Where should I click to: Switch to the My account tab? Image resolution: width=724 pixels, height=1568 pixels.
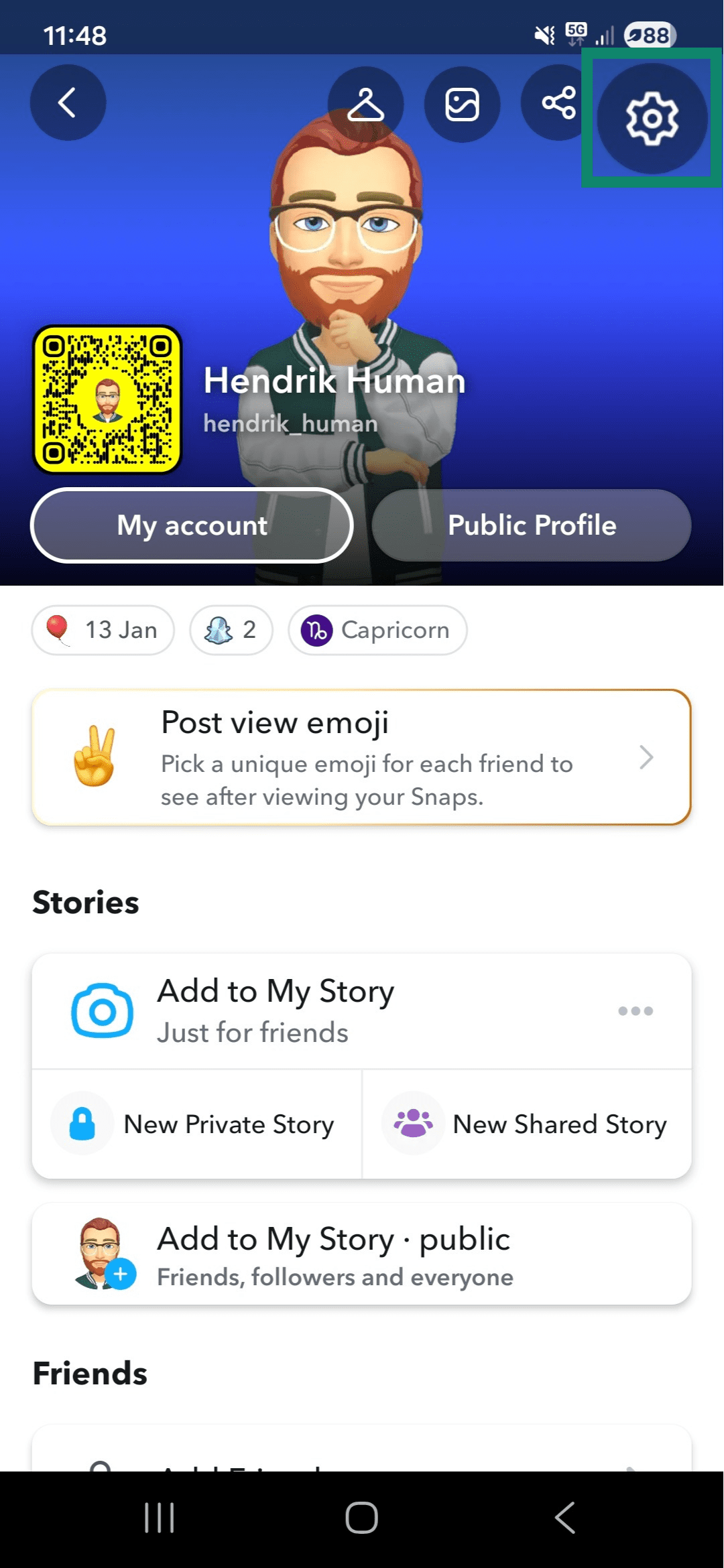(x=191, y=525)
